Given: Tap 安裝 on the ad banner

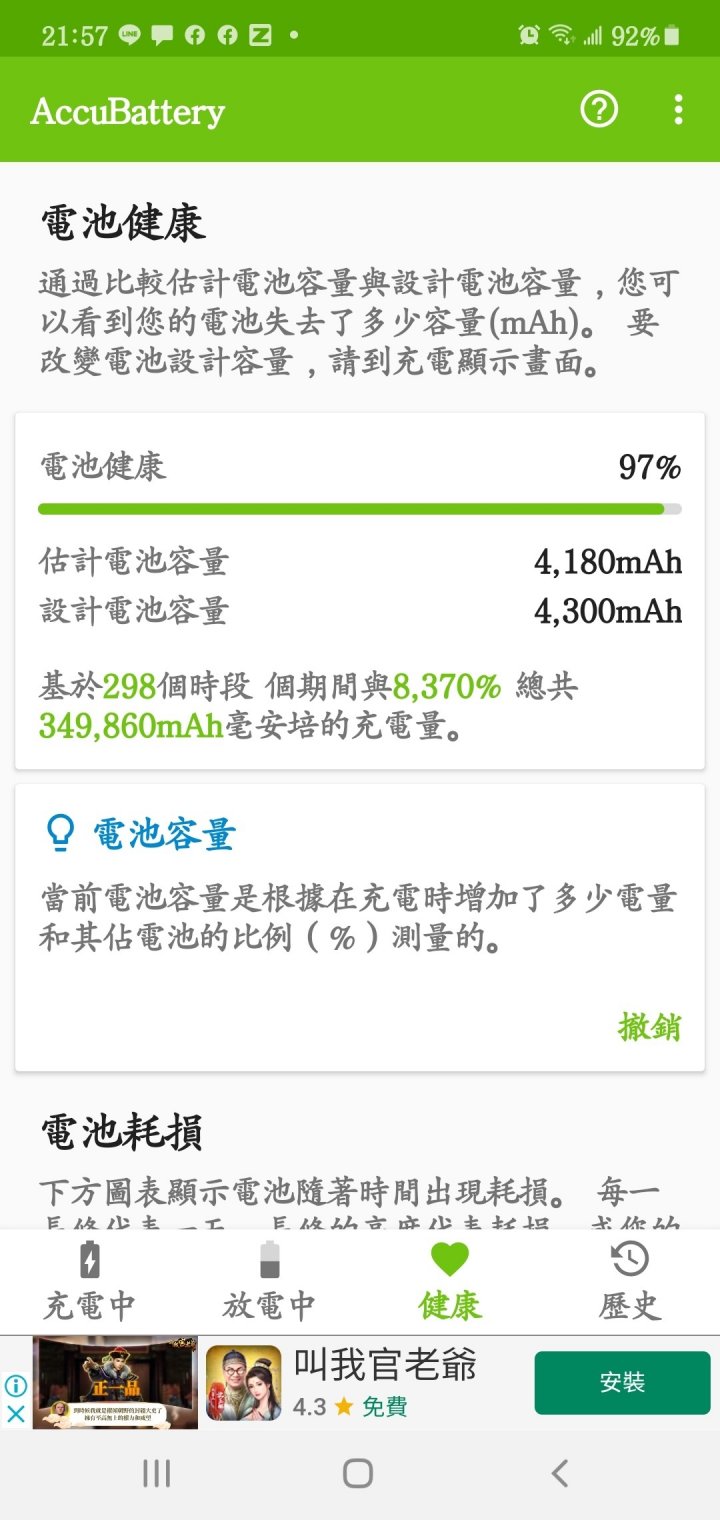Looking at the screenshot, I should 622,1383.
